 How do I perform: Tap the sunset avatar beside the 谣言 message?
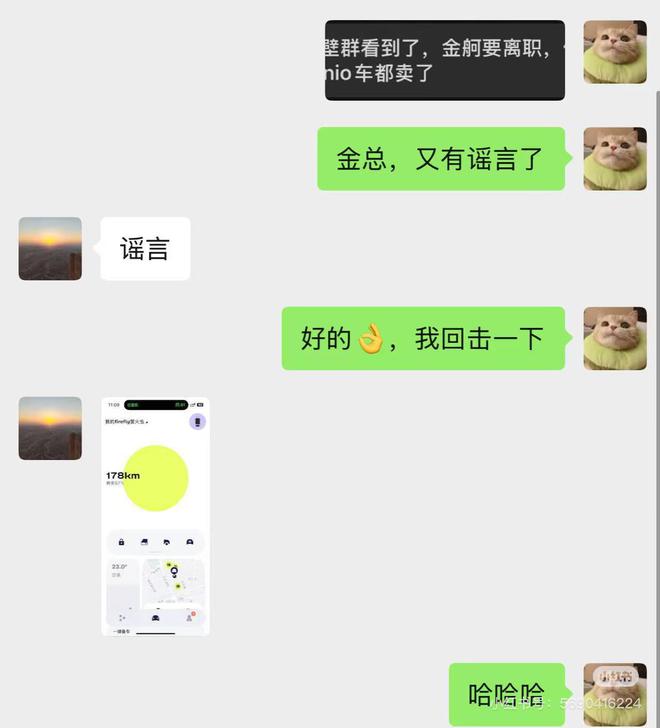pos(50,249)
